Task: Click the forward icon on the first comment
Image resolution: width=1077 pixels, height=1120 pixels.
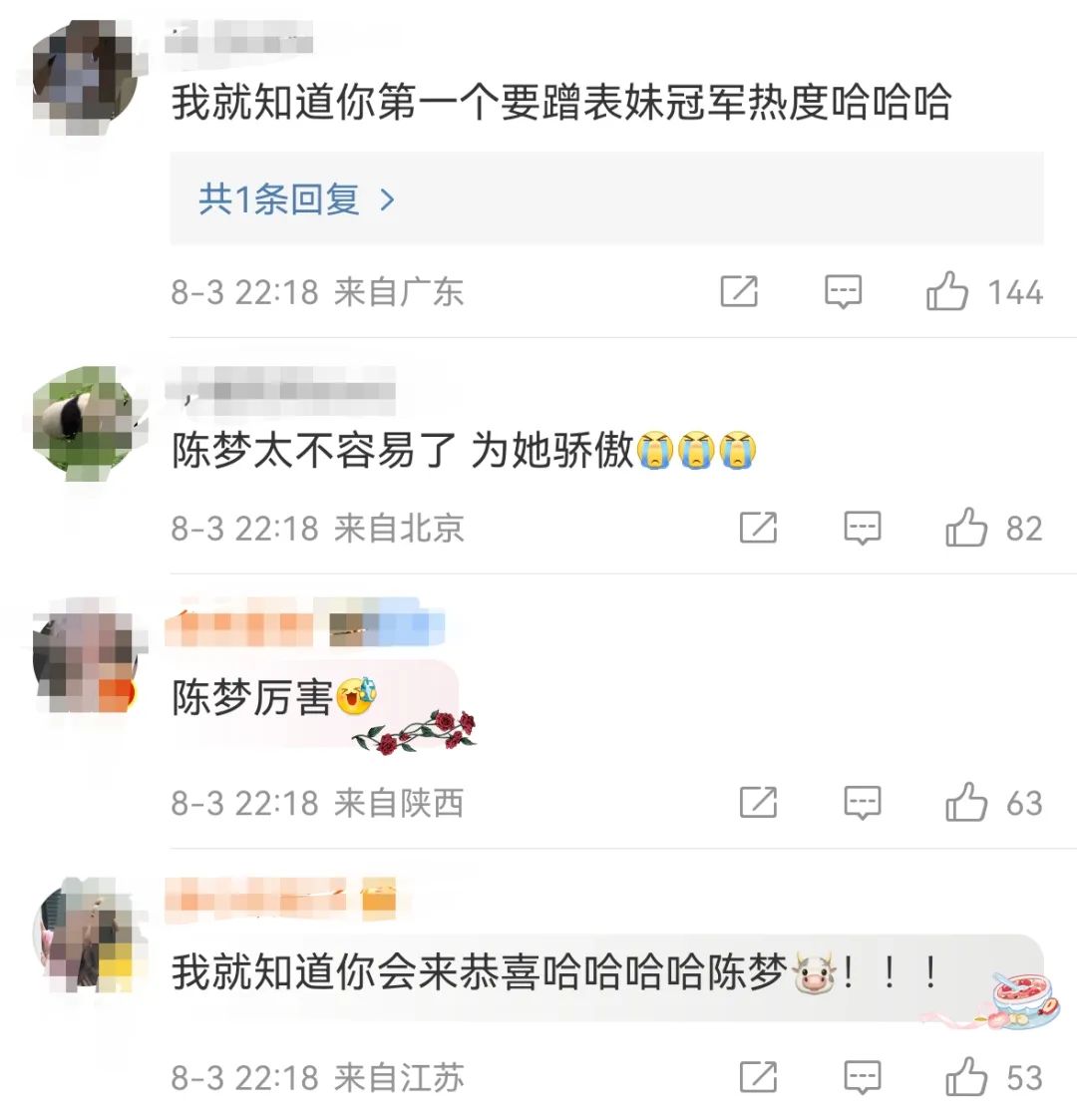Action: pyautogui.click(x=738, y=291)
